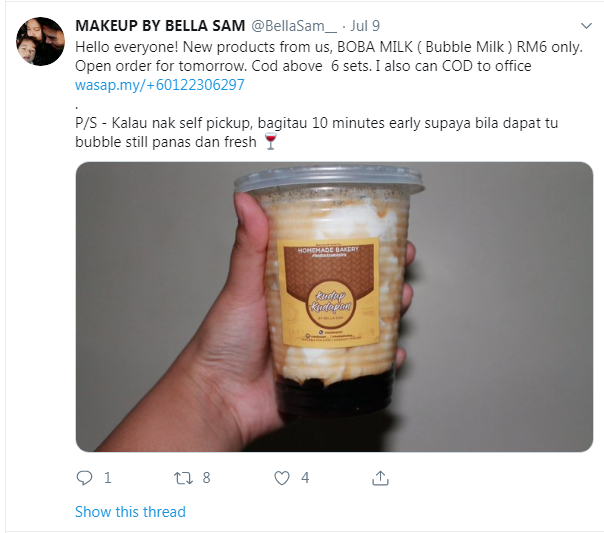Screen dimensions: 604x533
Task: Share this tweet
Action: click(x=380, y=478)
